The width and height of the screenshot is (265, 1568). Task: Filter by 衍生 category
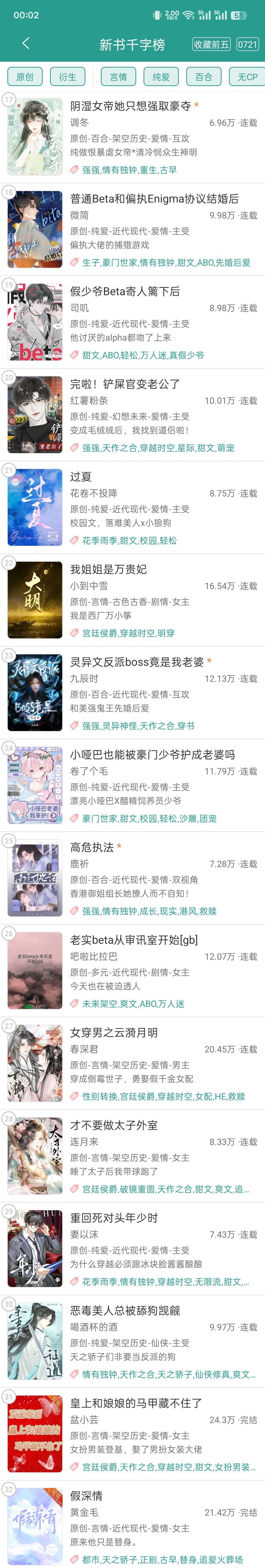click(x=68, y=77)
